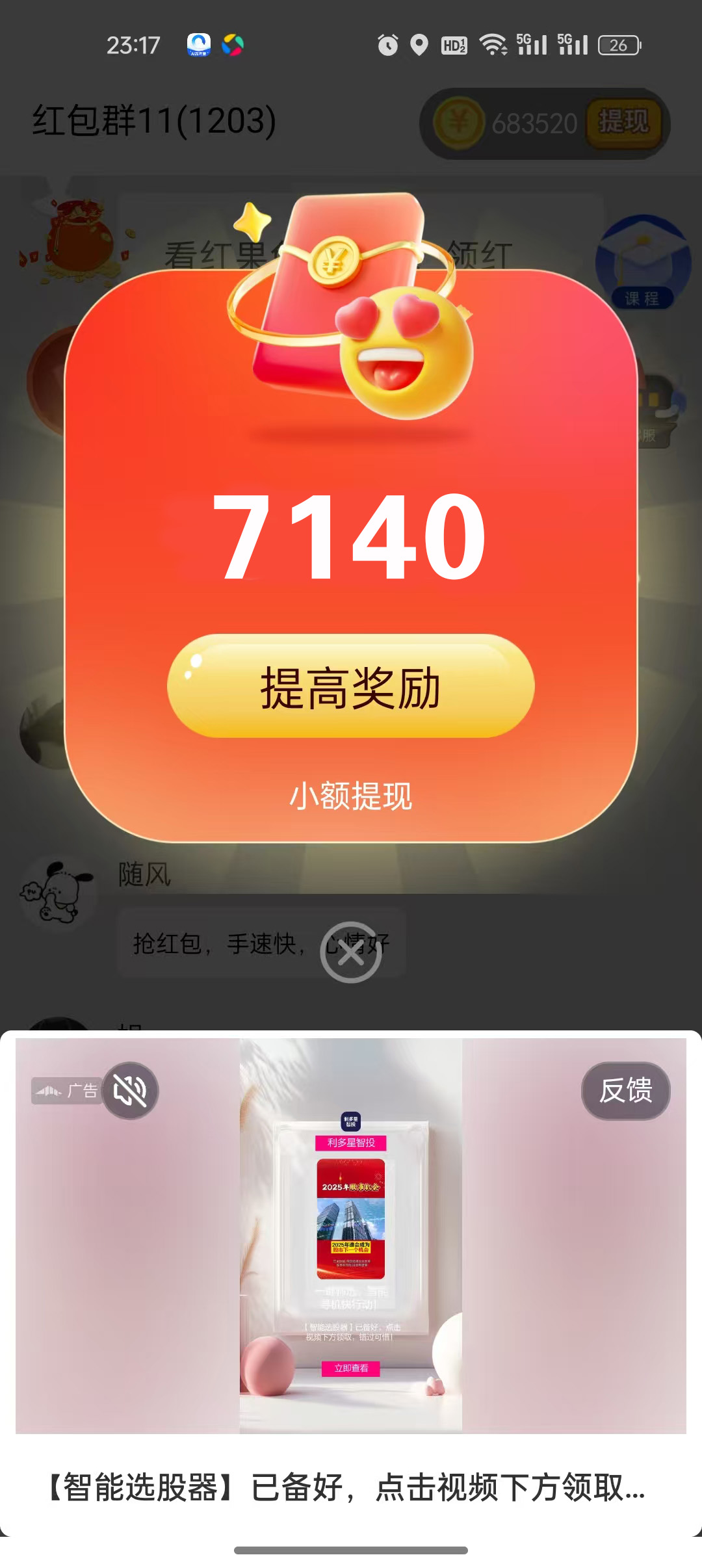The image size is (702, 1568).
Task: Choose 小额提现 option
Action: click(x=350, y=796)
